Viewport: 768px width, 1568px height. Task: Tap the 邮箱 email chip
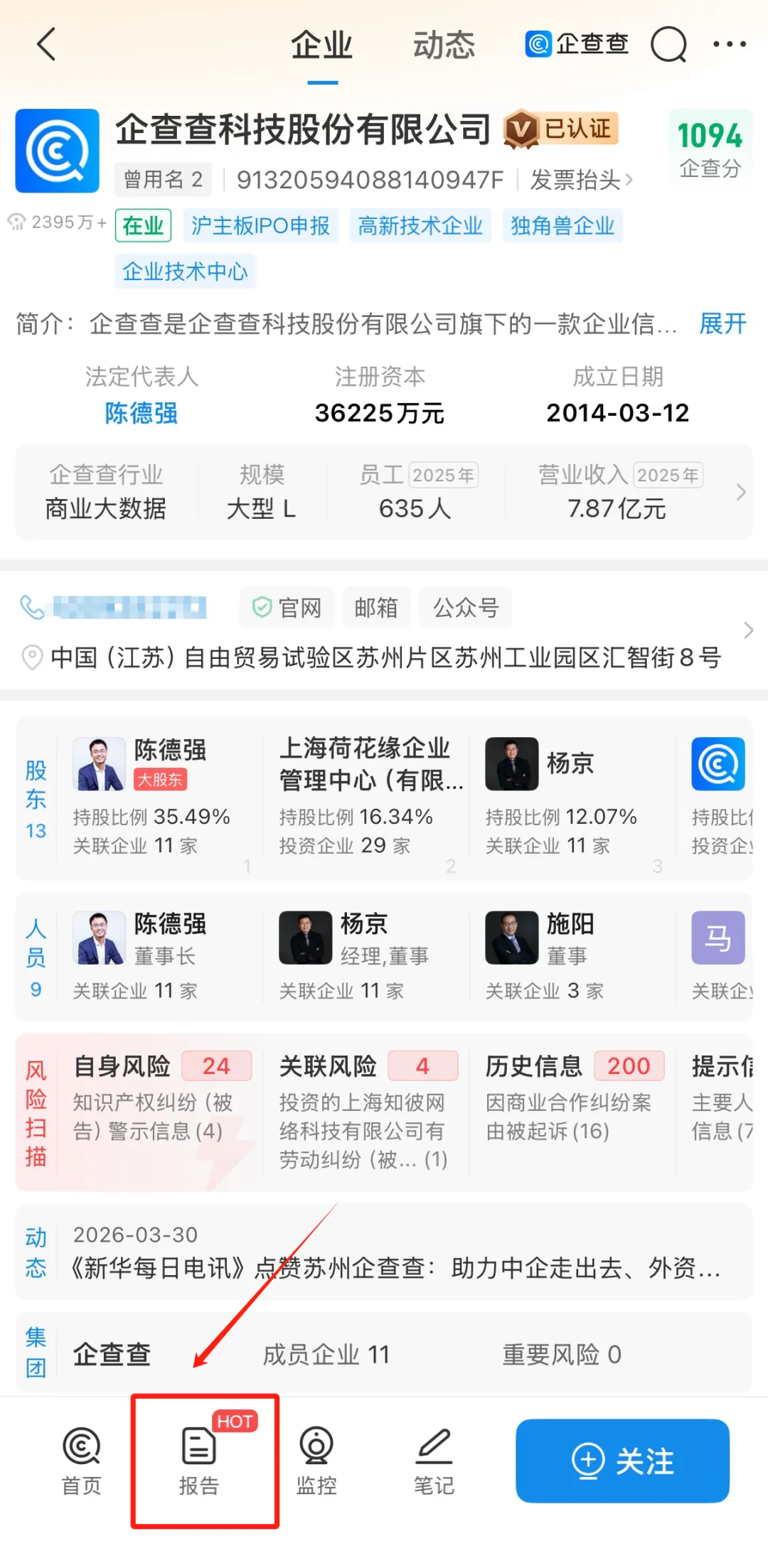pos(376,608)
